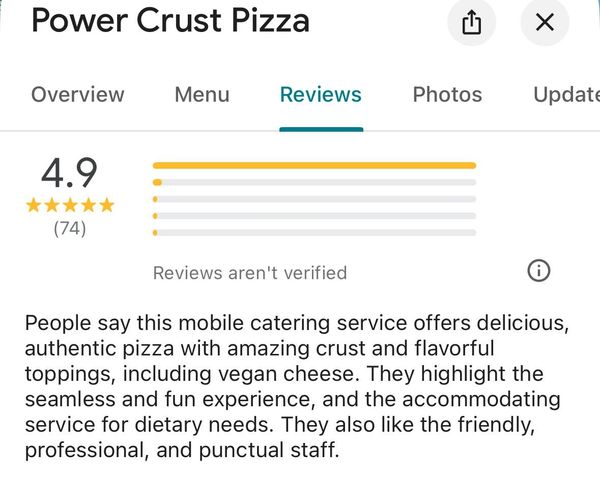This screenshot has height=480, width=600.
Task: Open the Updates tab
Action: [x=566, y=95]
